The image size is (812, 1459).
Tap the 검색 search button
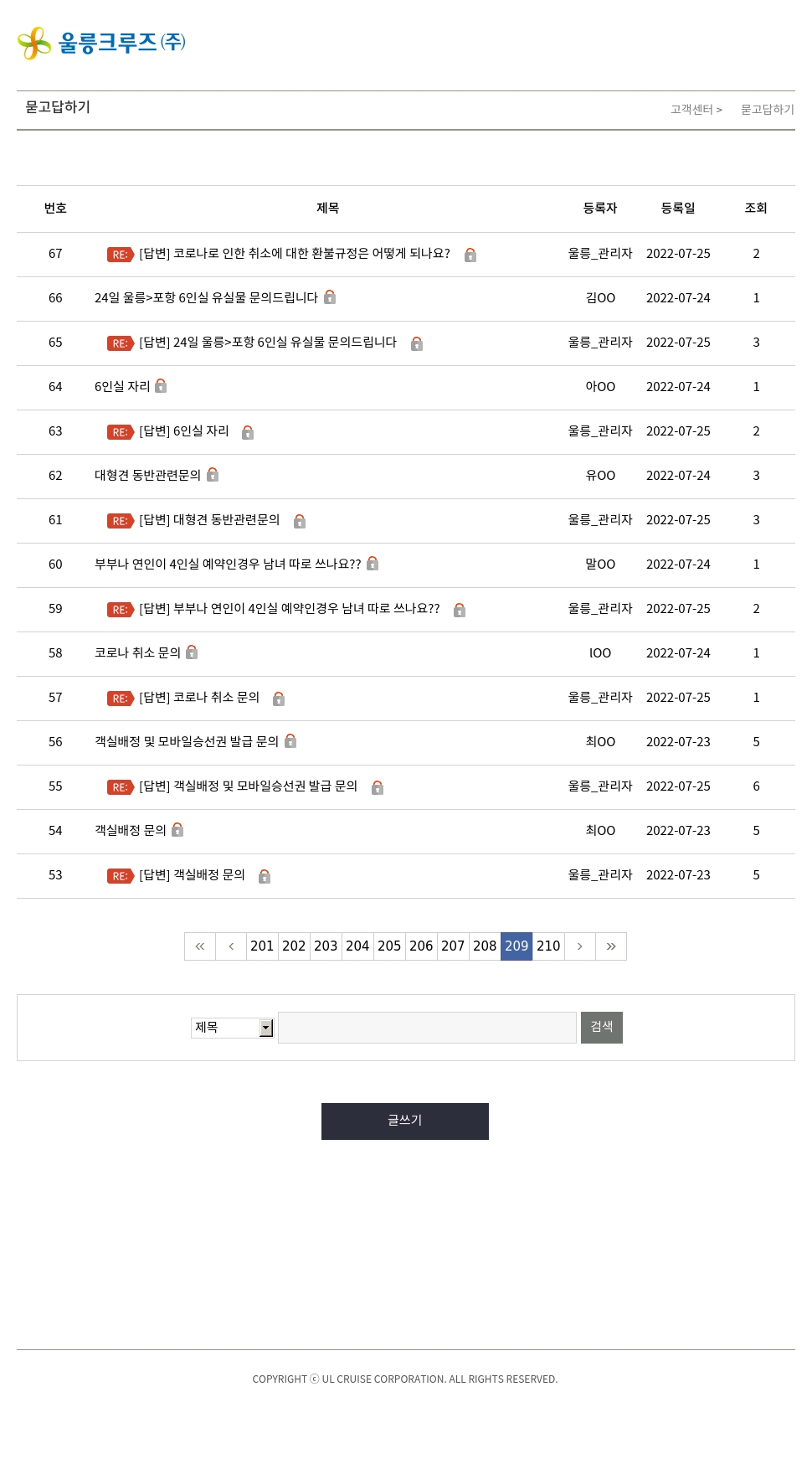coord(602,1028)
